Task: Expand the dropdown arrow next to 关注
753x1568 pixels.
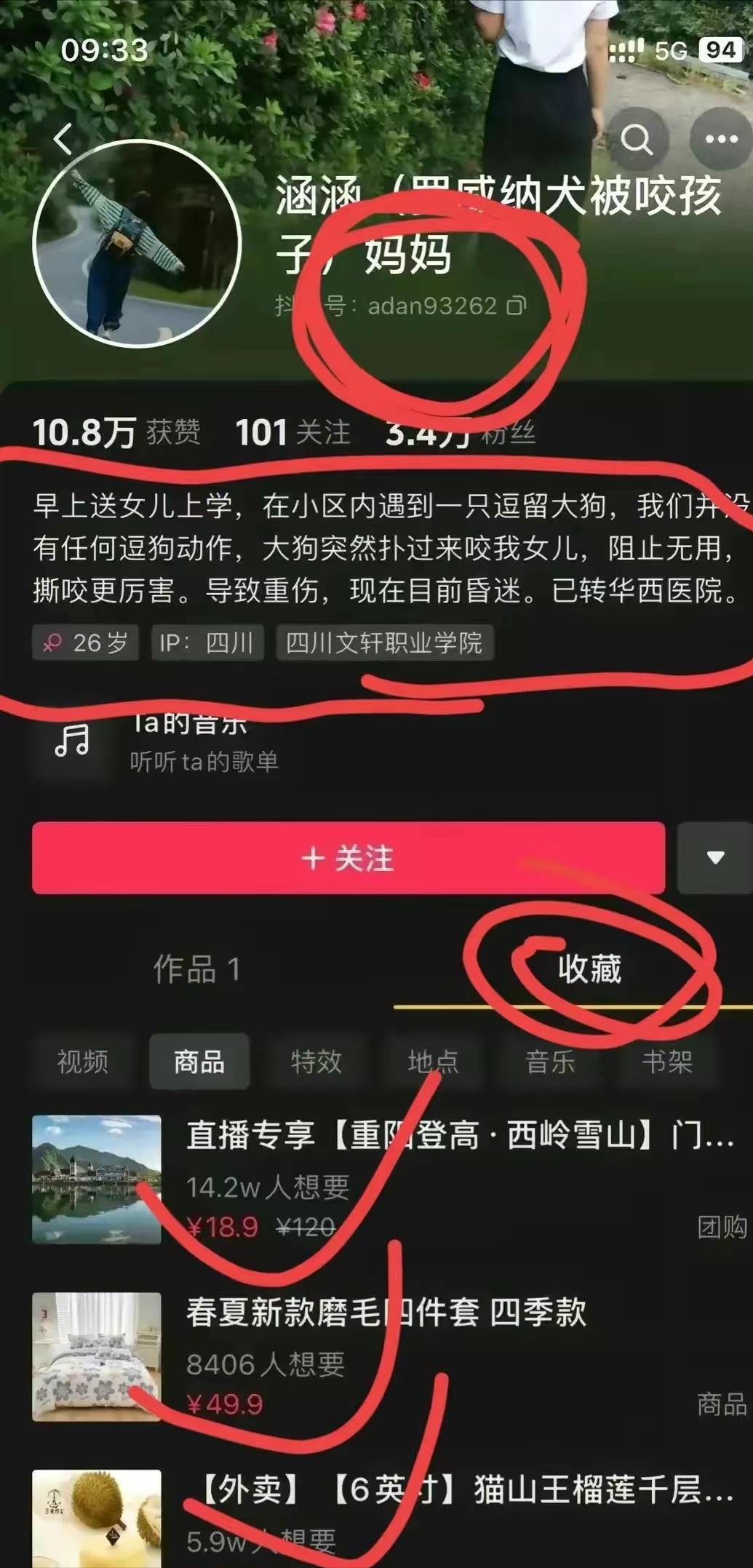Action: pyautogui.click(x=715, y=858)
